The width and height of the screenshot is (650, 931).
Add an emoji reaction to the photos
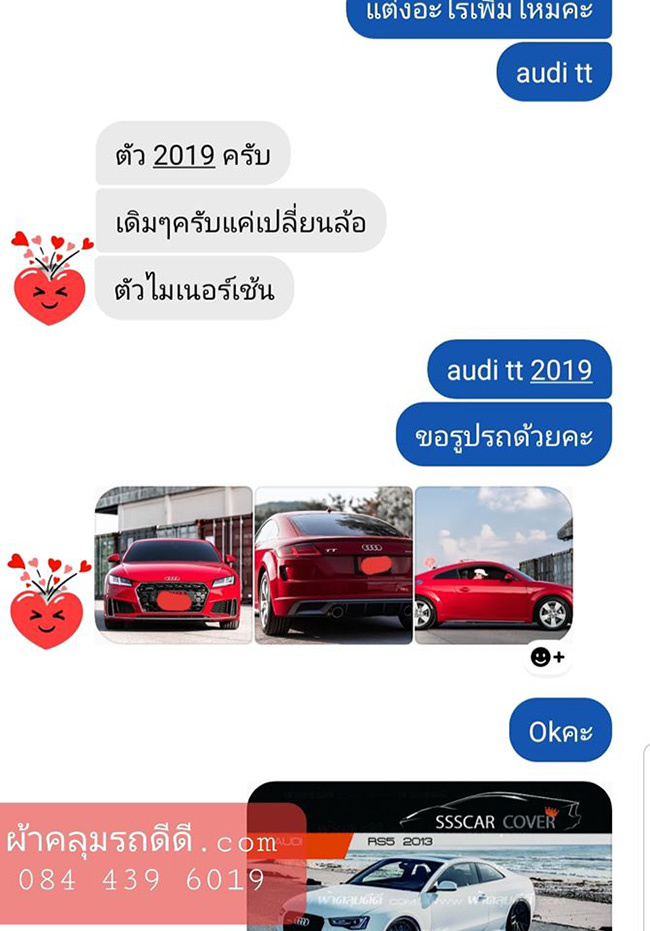[x=547, y=657]
